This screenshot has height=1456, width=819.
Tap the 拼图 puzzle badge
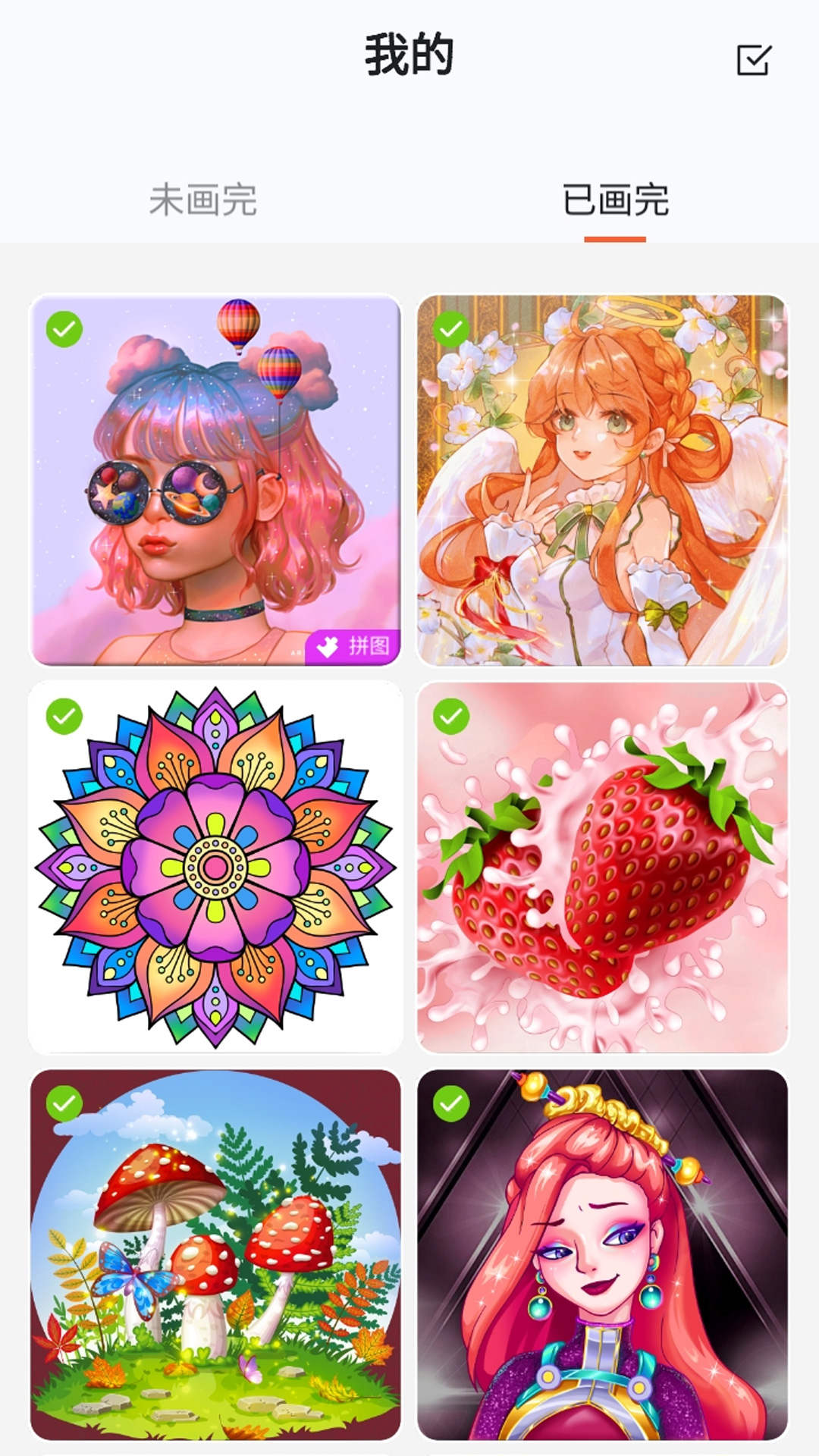click(353, 646)
